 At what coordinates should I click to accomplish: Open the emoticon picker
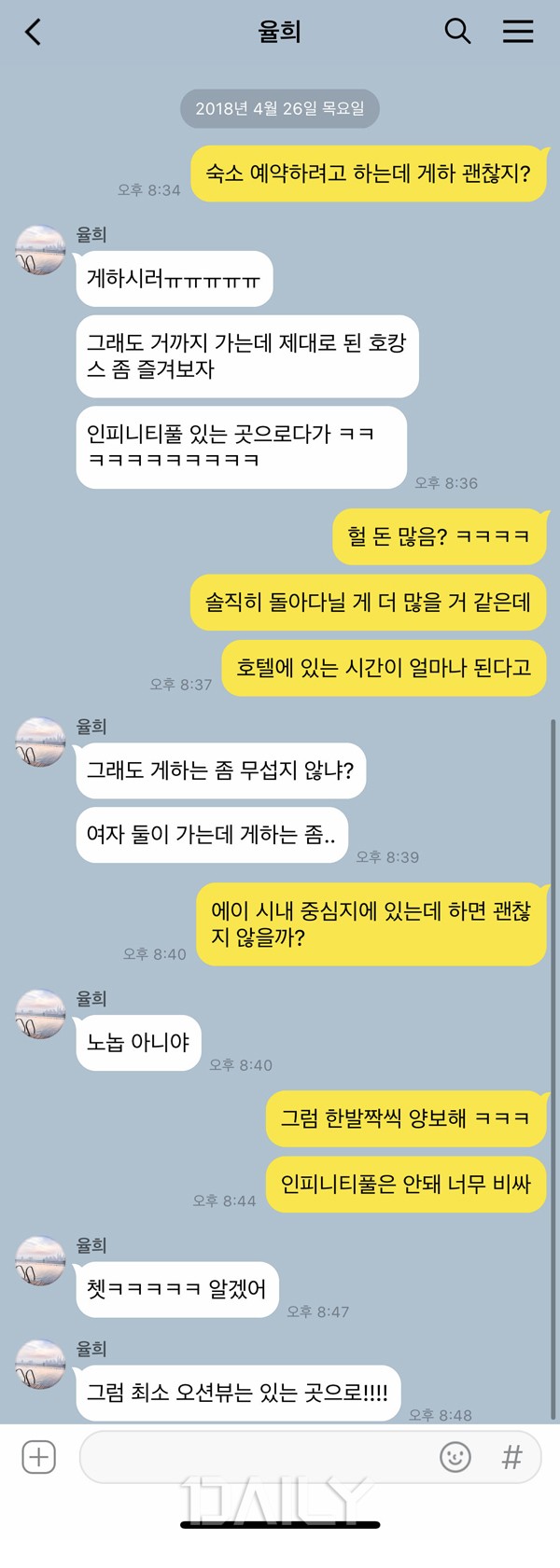click(455, 1456)
